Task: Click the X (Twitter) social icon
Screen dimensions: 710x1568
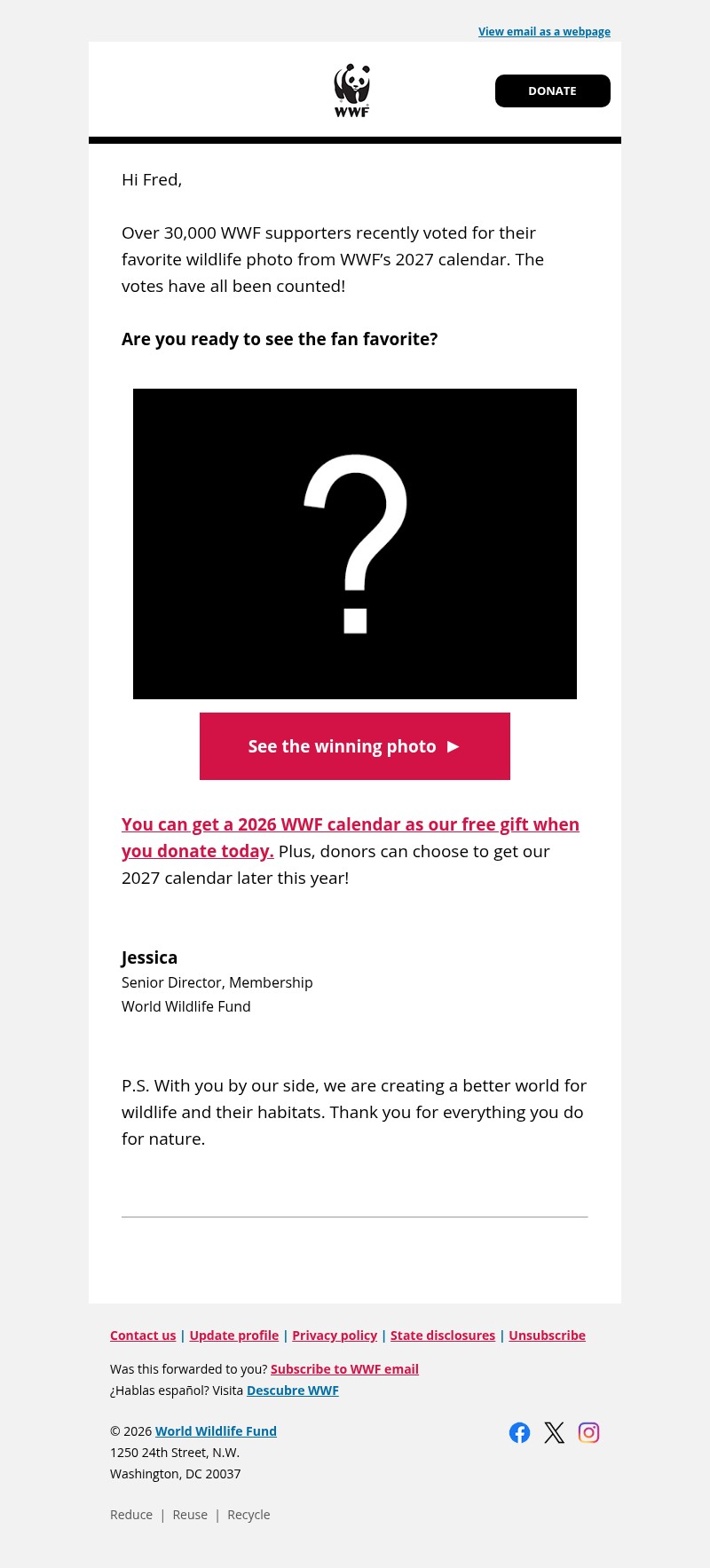Action: click(x=554, y=1432)
